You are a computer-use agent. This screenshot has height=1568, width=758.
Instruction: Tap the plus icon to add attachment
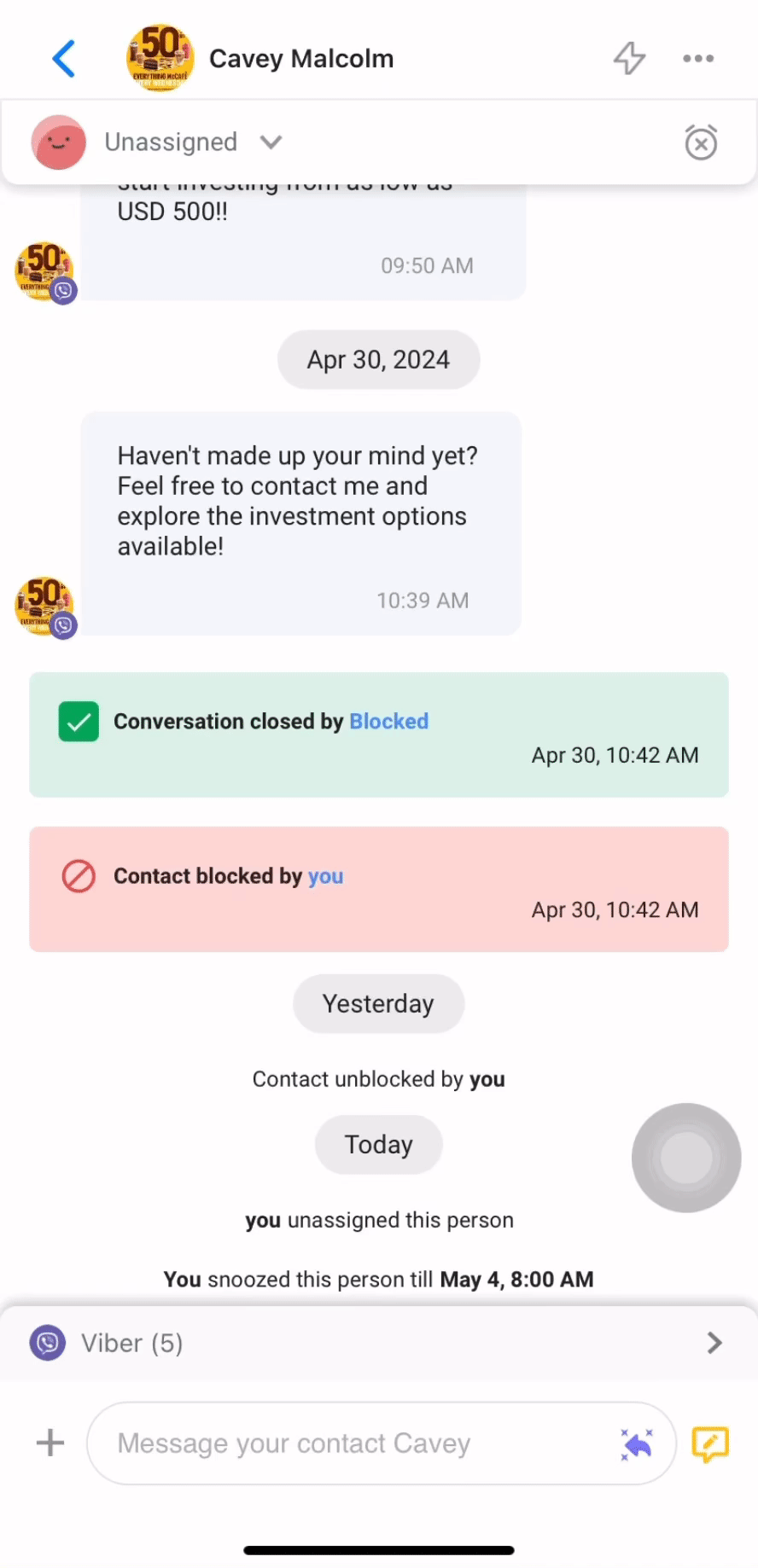[50, 1443]
